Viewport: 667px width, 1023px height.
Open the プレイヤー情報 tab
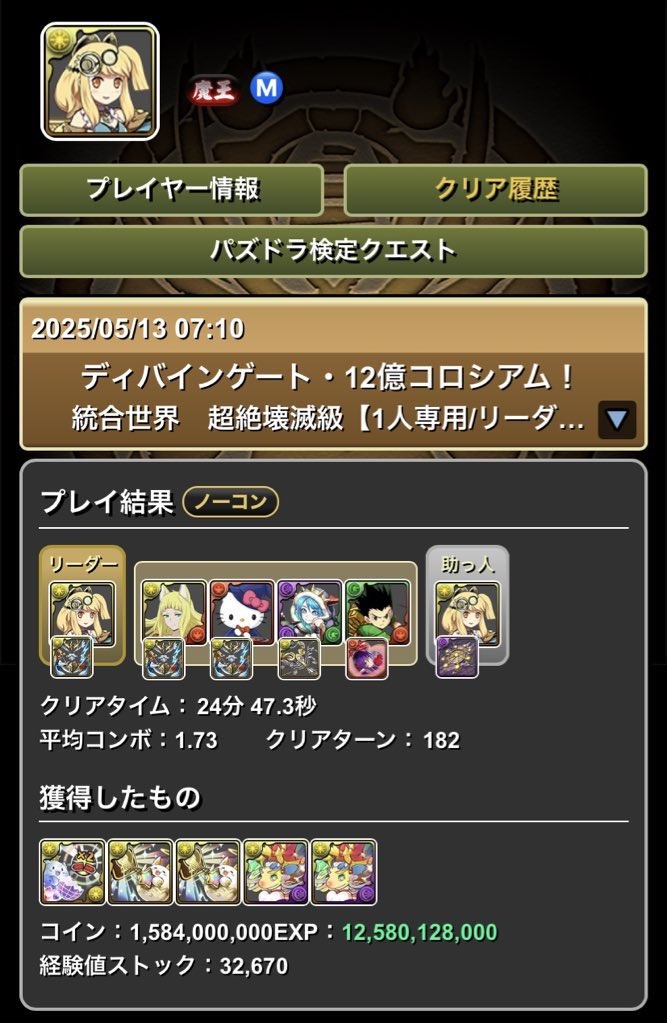point(171,190)
